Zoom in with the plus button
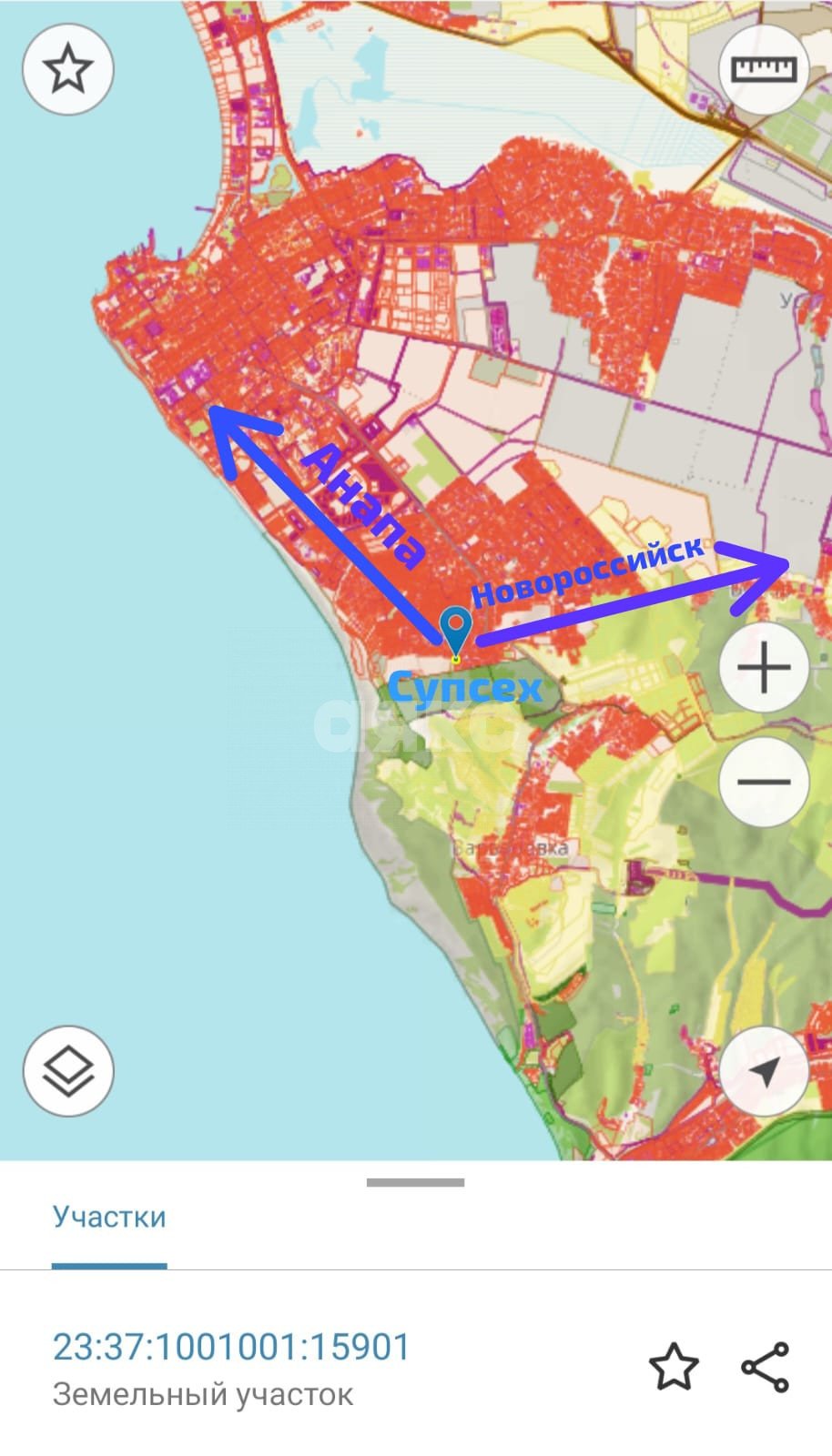 tap(764, 669)
